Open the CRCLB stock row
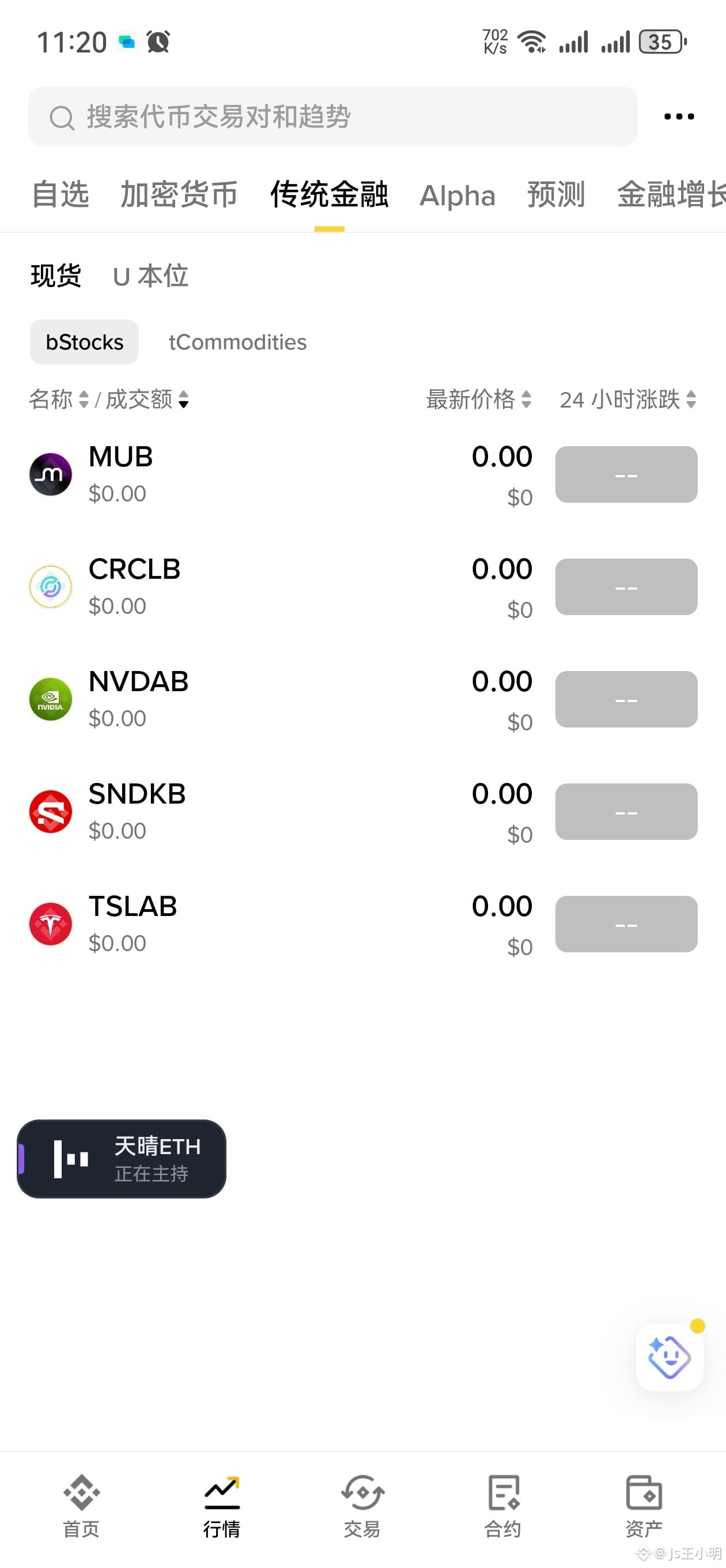The width and height of the screenshot is (726, 1568). 362,587
